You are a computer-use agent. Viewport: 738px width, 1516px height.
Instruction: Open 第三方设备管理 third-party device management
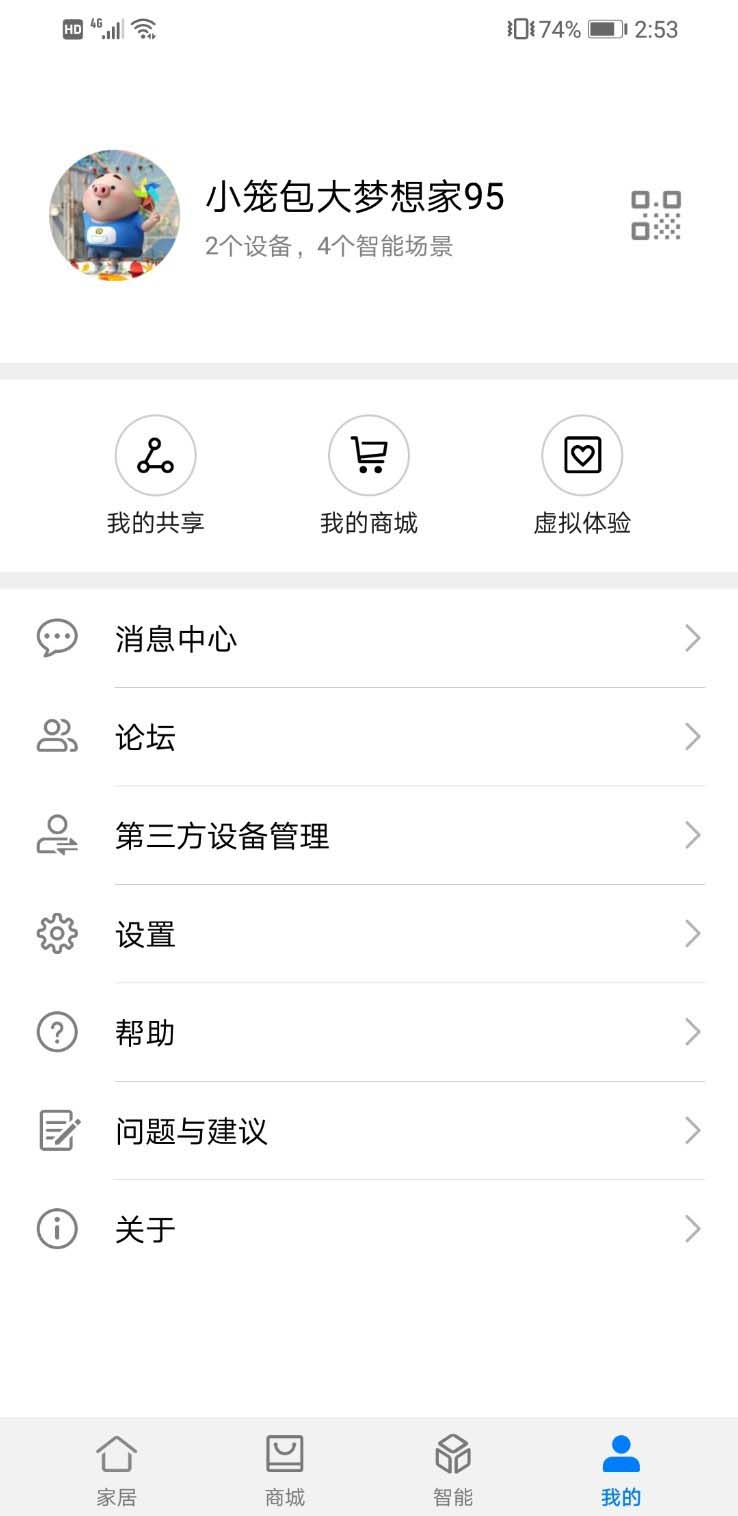(369, 835)
